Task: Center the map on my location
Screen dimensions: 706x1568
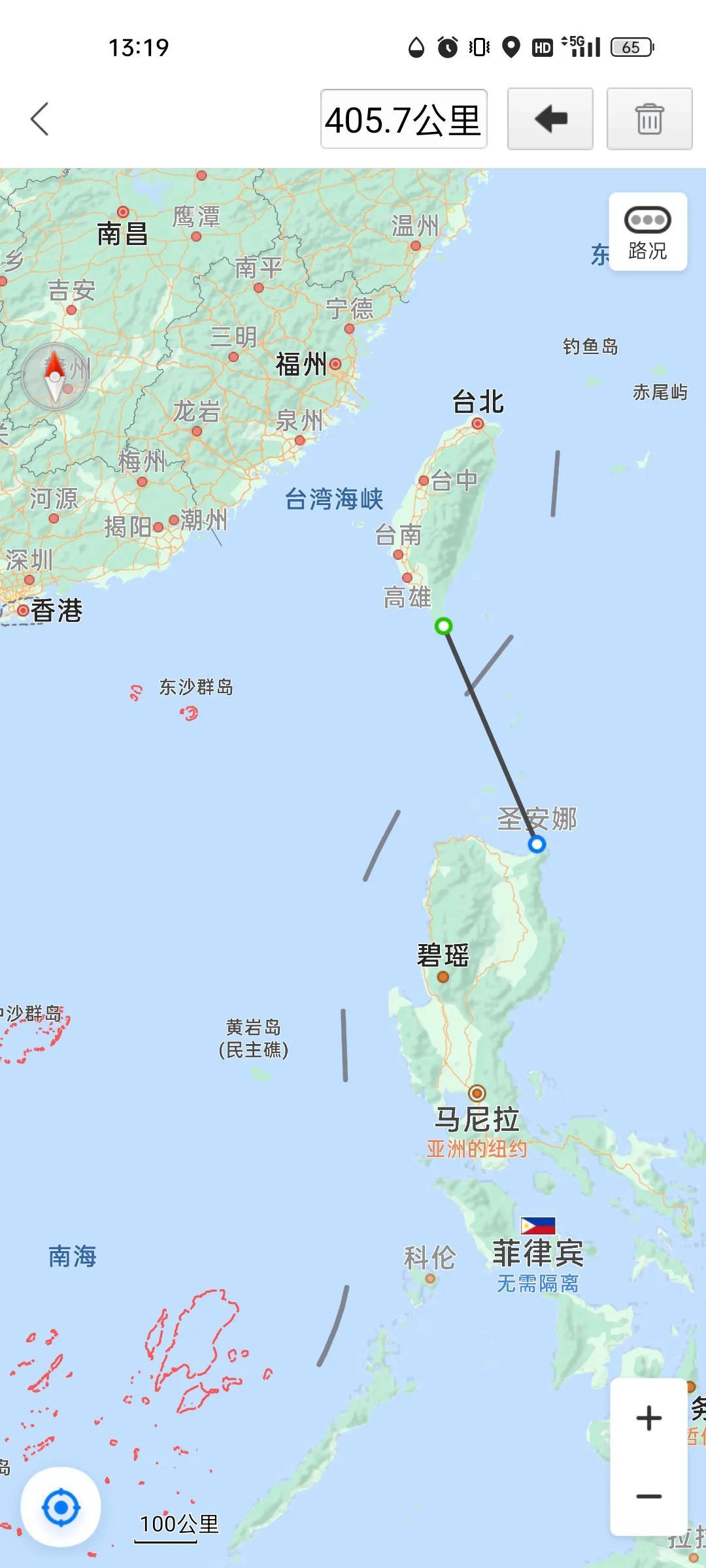Action: [x=61, y=1507]
